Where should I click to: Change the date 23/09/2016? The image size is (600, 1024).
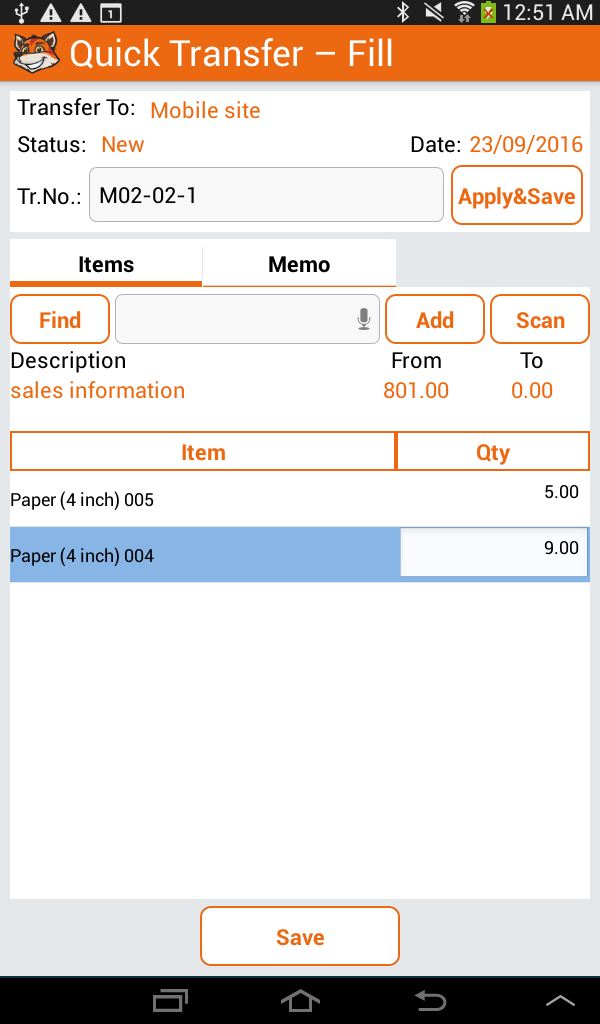point(525,145)
